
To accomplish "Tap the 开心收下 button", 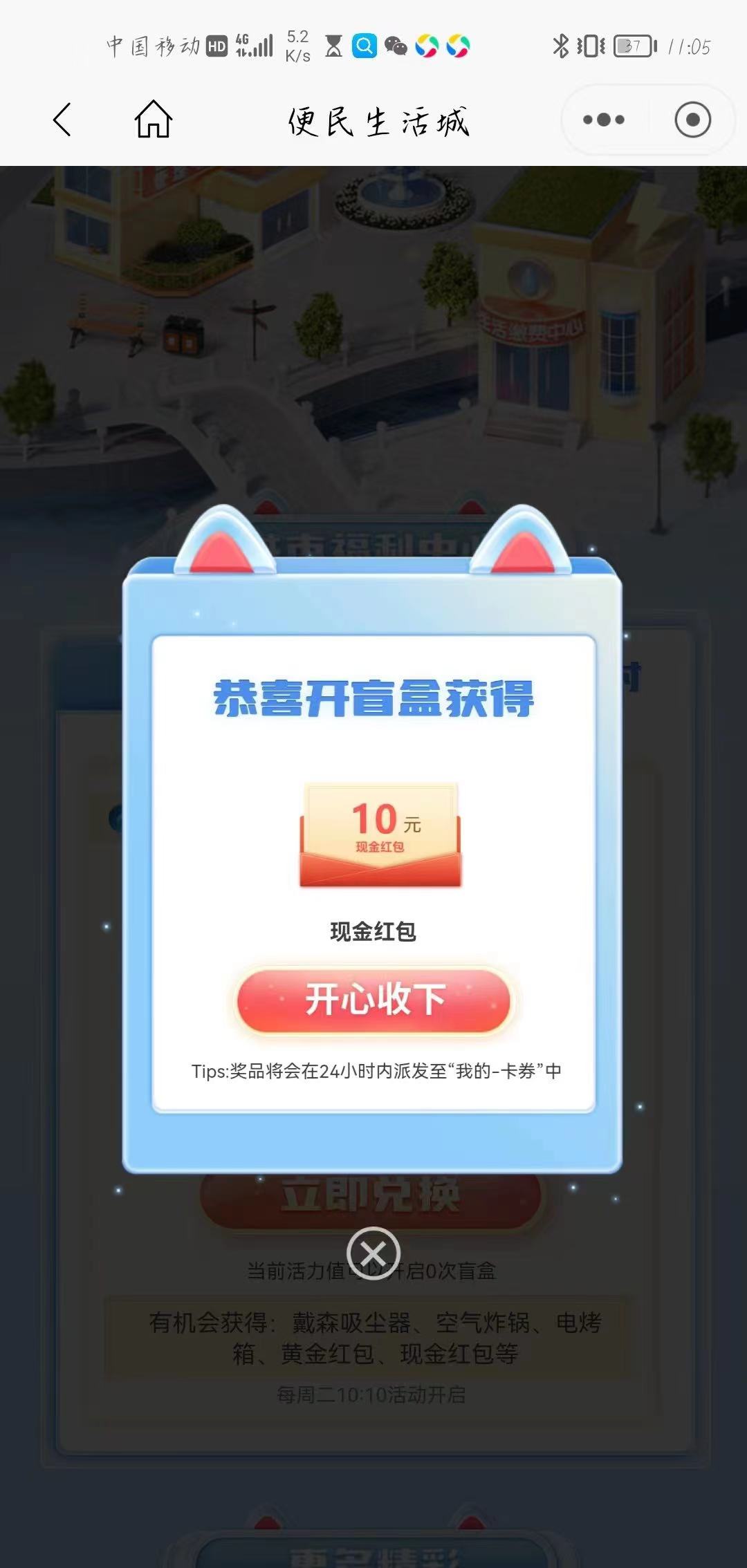I will pyautogui.click(x=373, y=1000).
